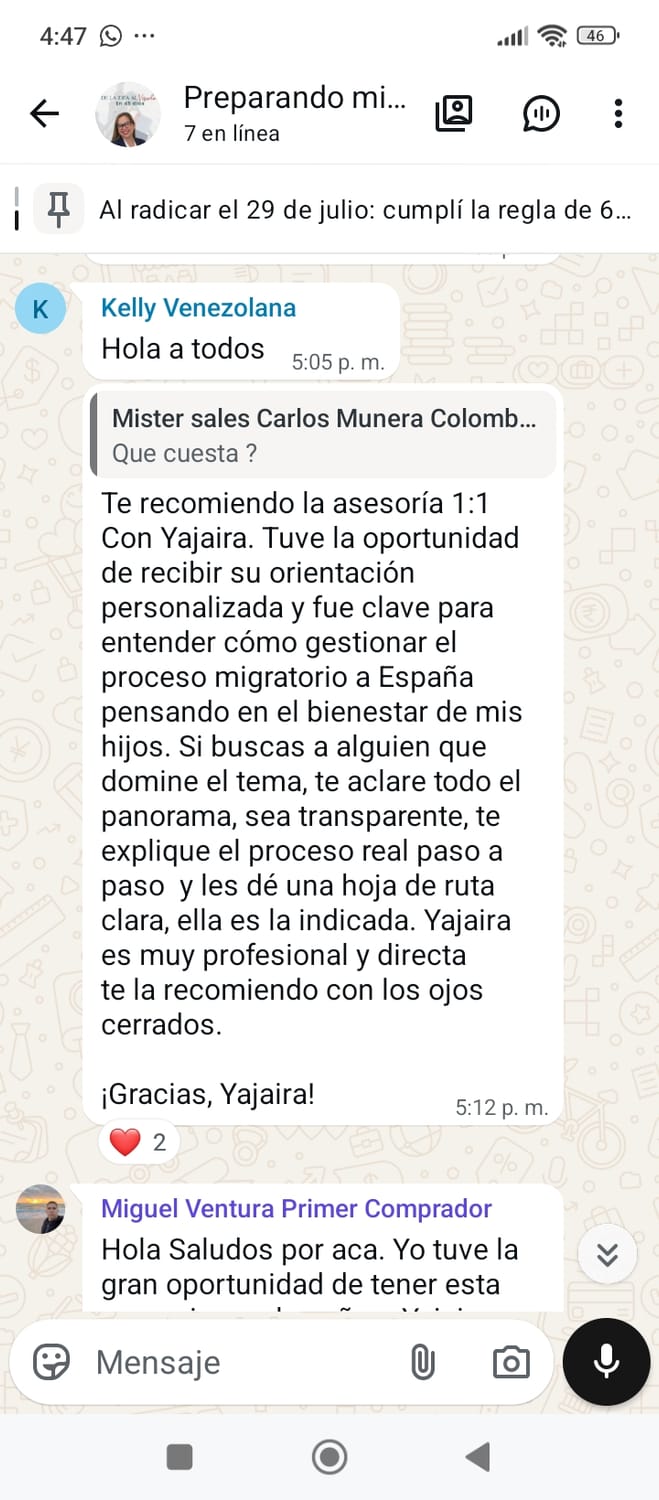The image size is (659, 1500).
Task: View the heart reactions with count 2
Action: [138, 1142]
